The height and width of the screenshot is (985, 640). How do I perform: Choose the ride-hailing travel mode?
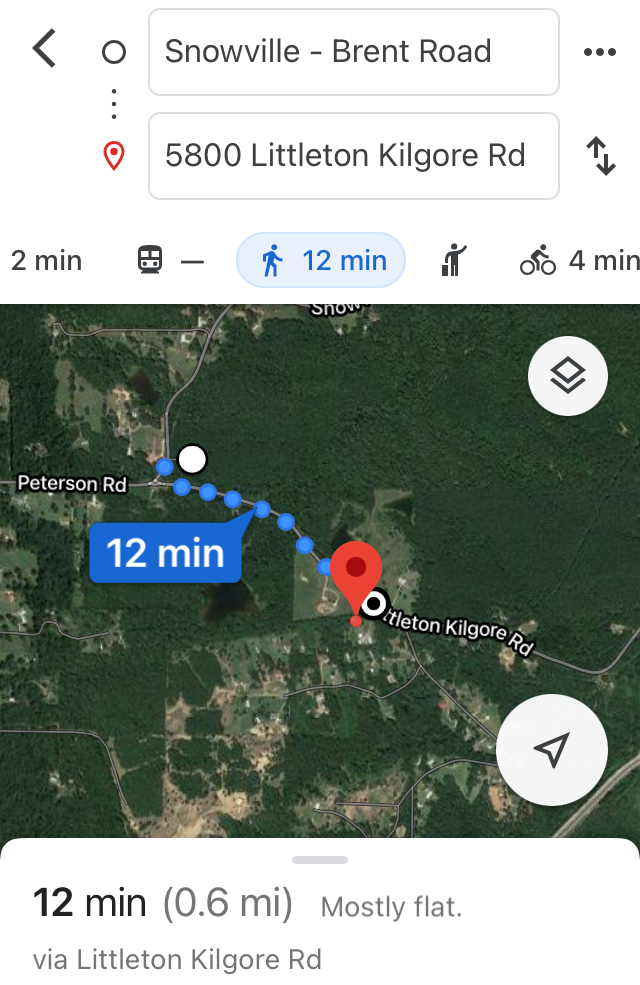pos(454,261)
